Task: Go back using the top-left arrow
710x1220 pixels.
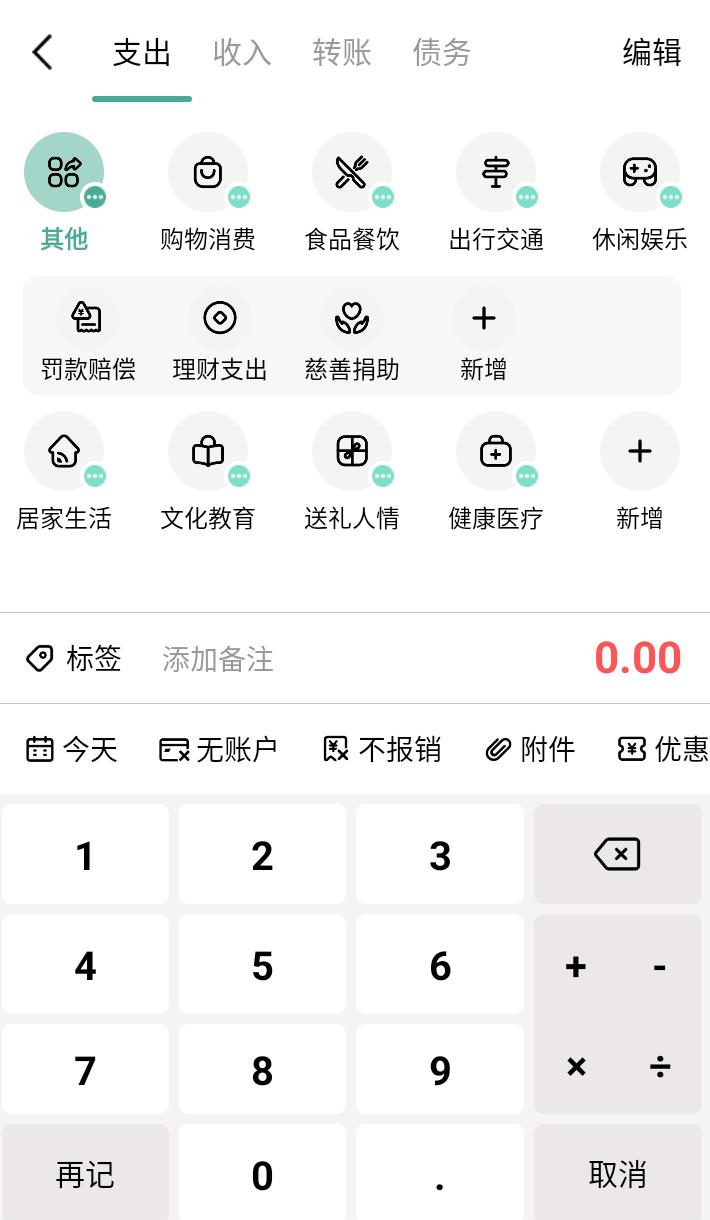Action: (x=42, y=52)
